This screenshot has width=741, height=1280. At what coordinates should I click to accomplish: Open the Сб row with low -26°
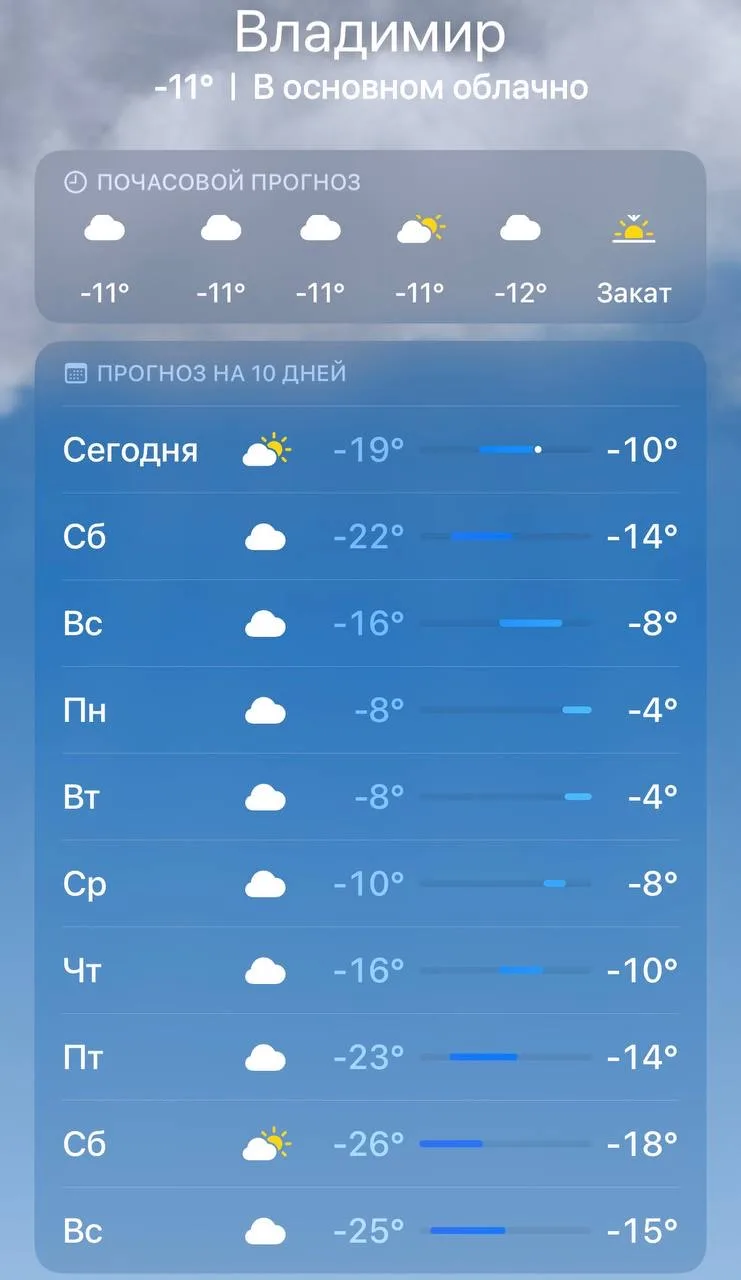[370, 1144]
